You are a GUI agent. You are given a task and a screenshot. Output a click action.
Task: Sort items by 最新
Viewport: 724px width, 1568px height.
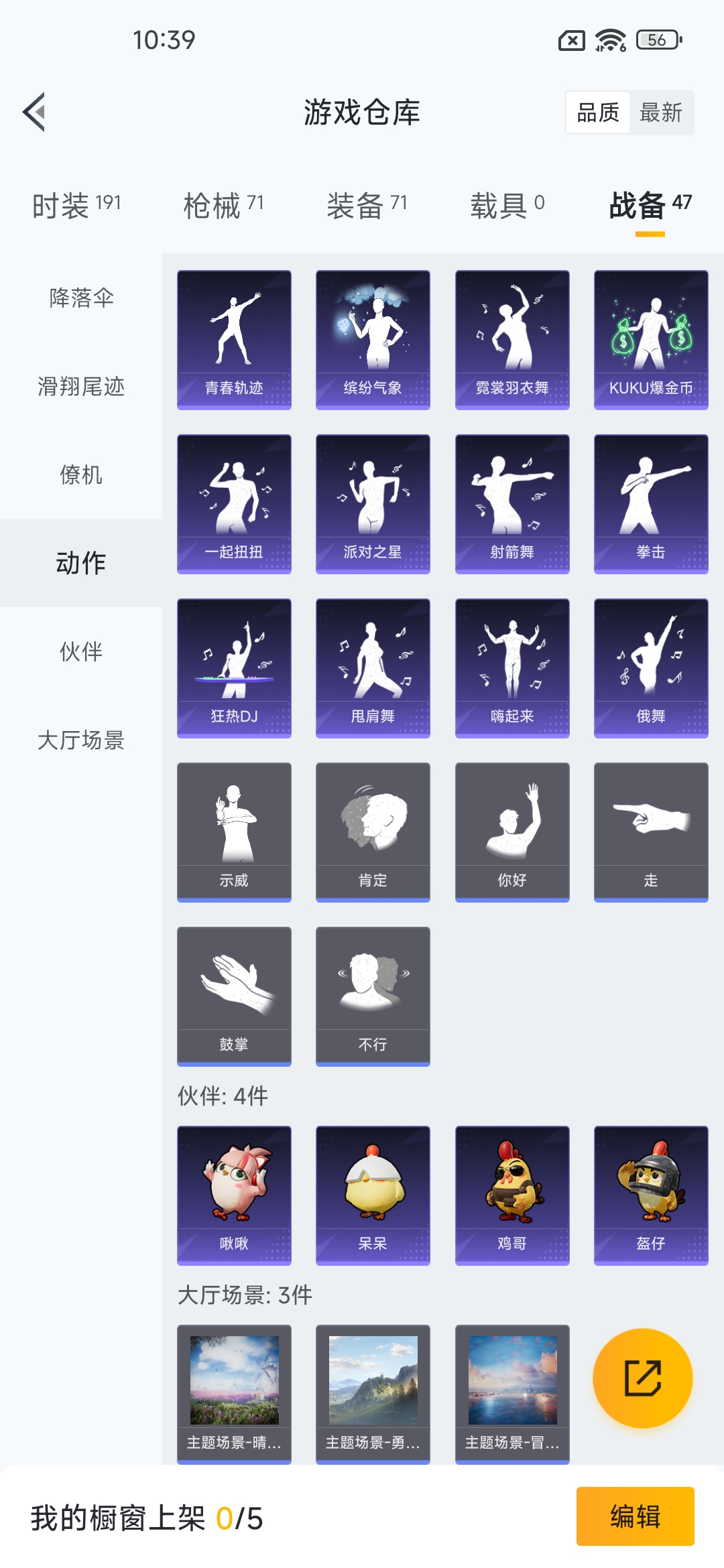pos(661,113)
